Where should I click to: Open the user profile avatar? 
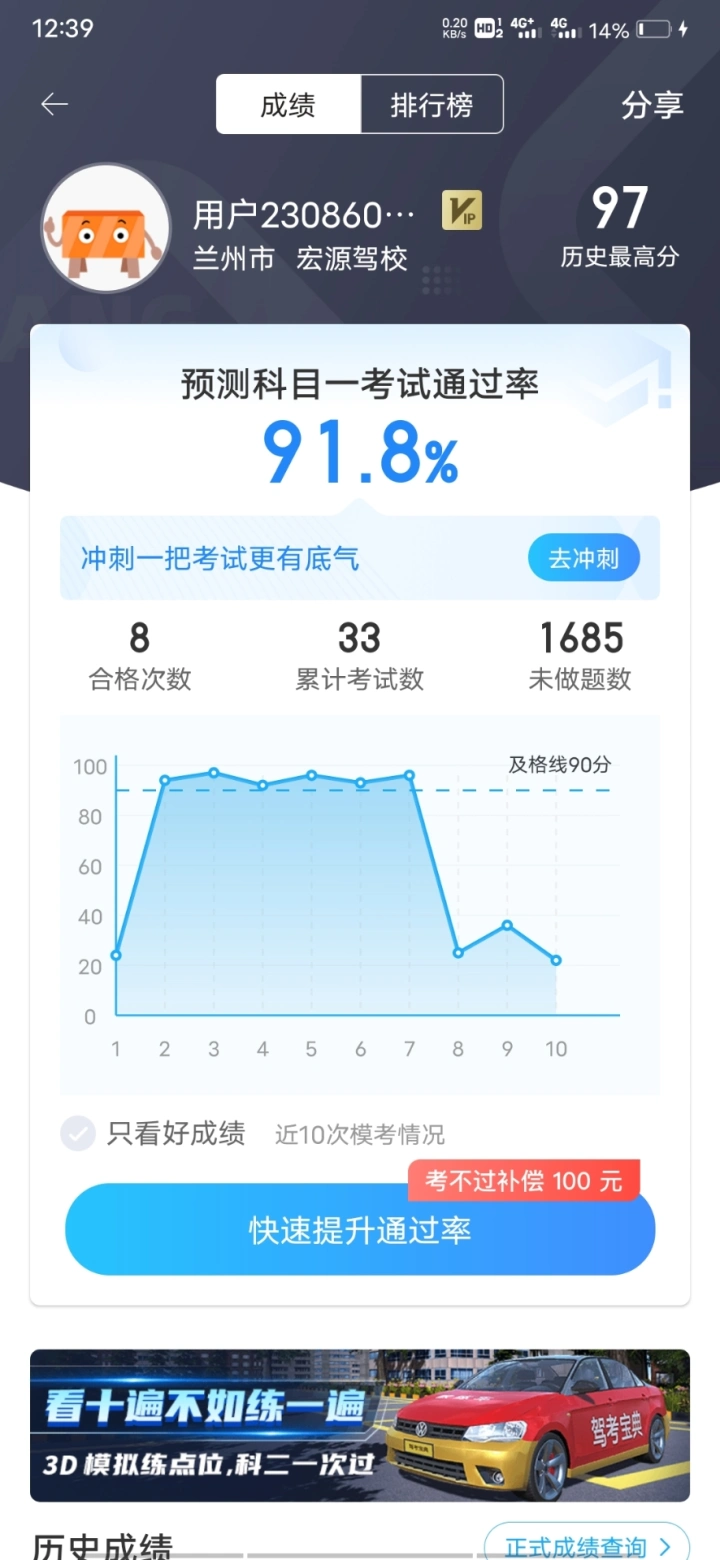[x=105, y=228]
